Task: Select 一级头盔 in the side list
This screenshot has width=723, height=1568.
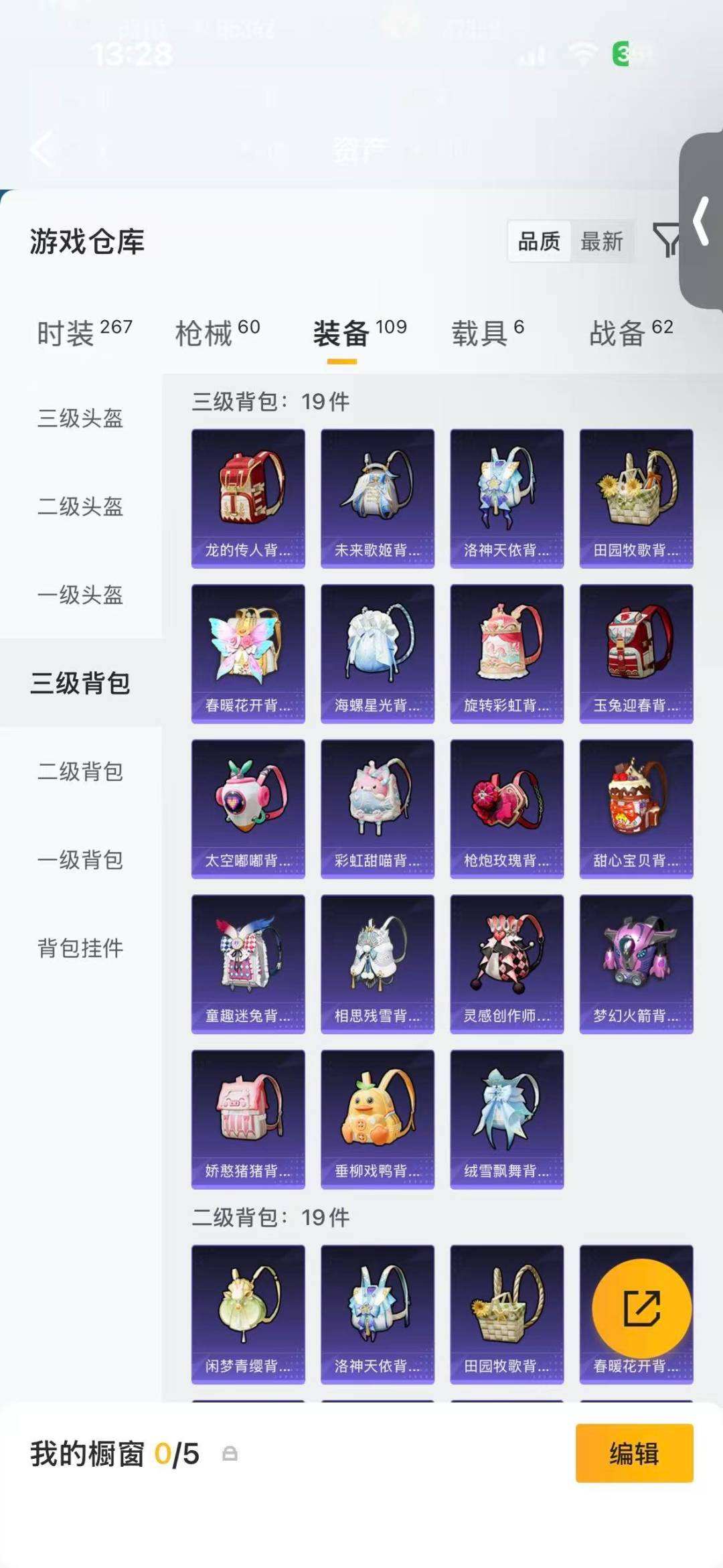Action: coord(80,595)
